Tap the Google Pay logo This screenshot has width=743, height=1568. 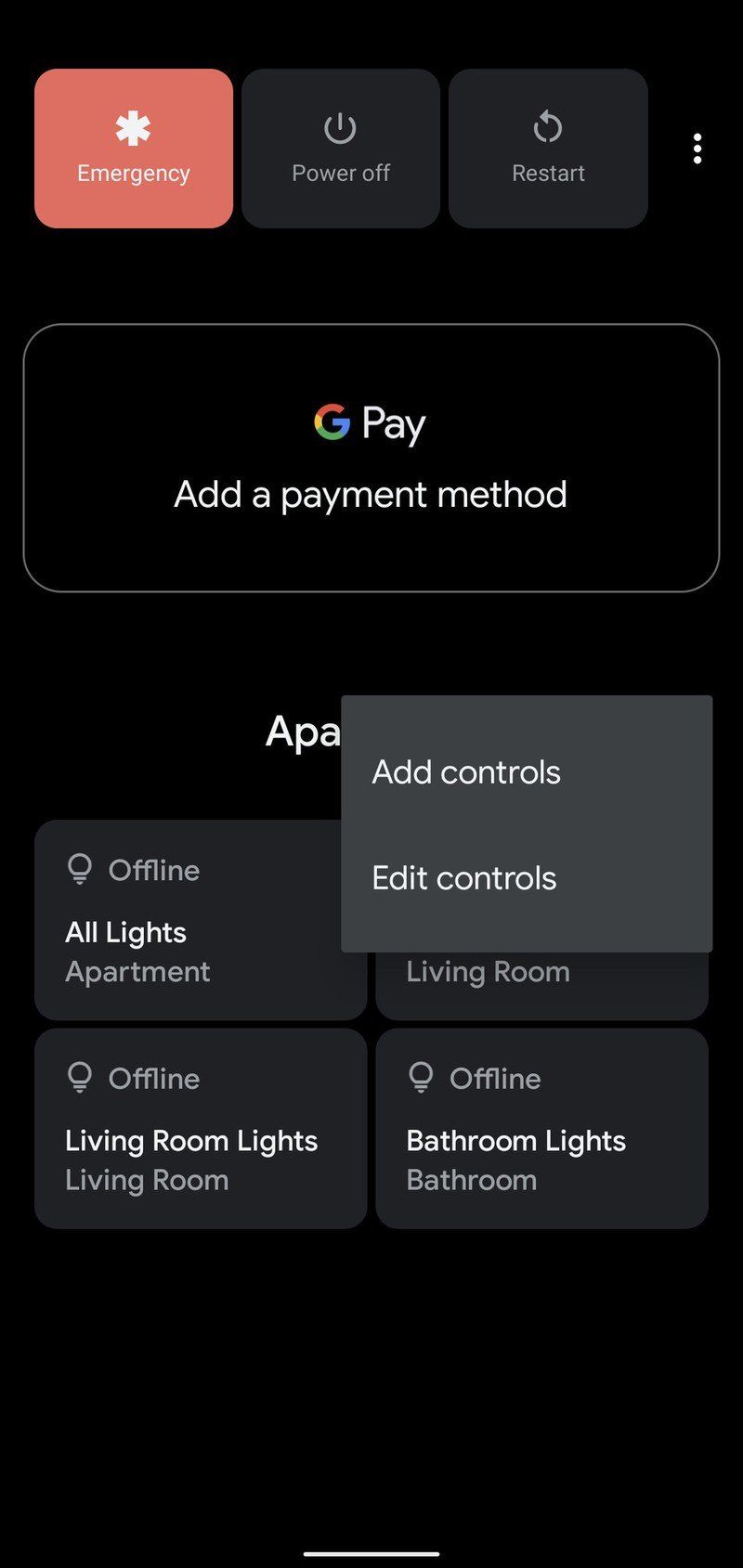[x=332, y=422]
